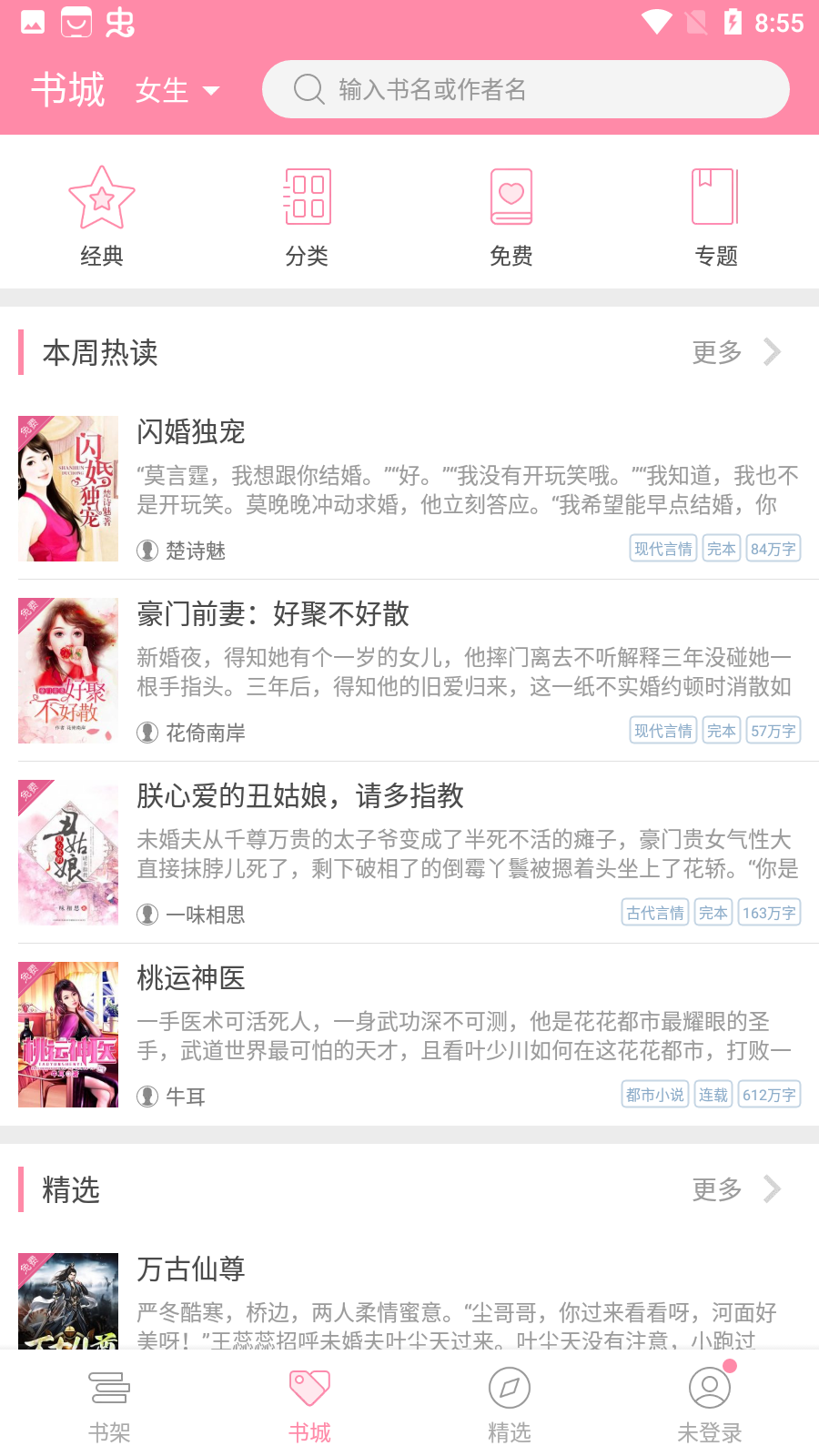Tap the cover thumbnail of 万古仙尊
The image size is (819, 1456).
(67, 1301)
